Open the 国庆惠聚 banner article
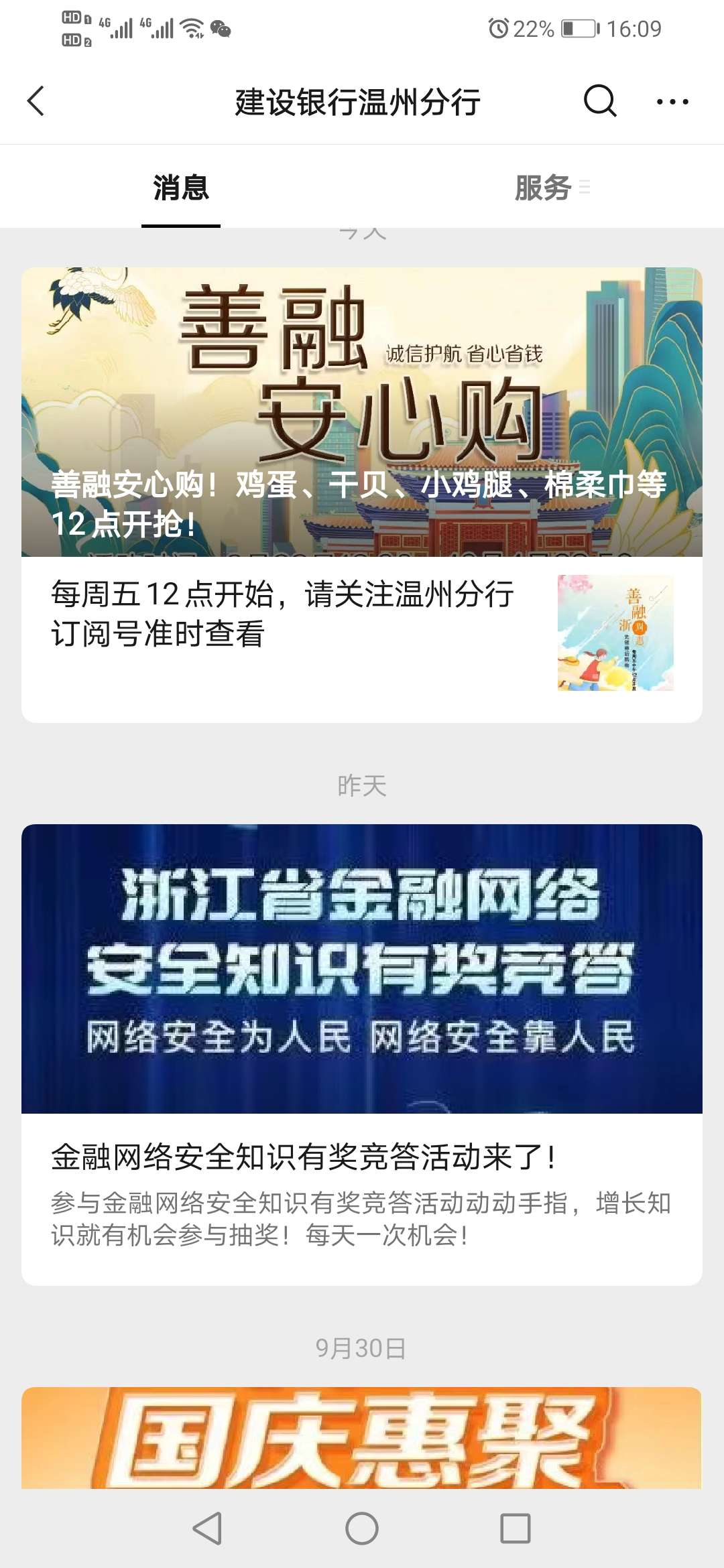 362,1442
